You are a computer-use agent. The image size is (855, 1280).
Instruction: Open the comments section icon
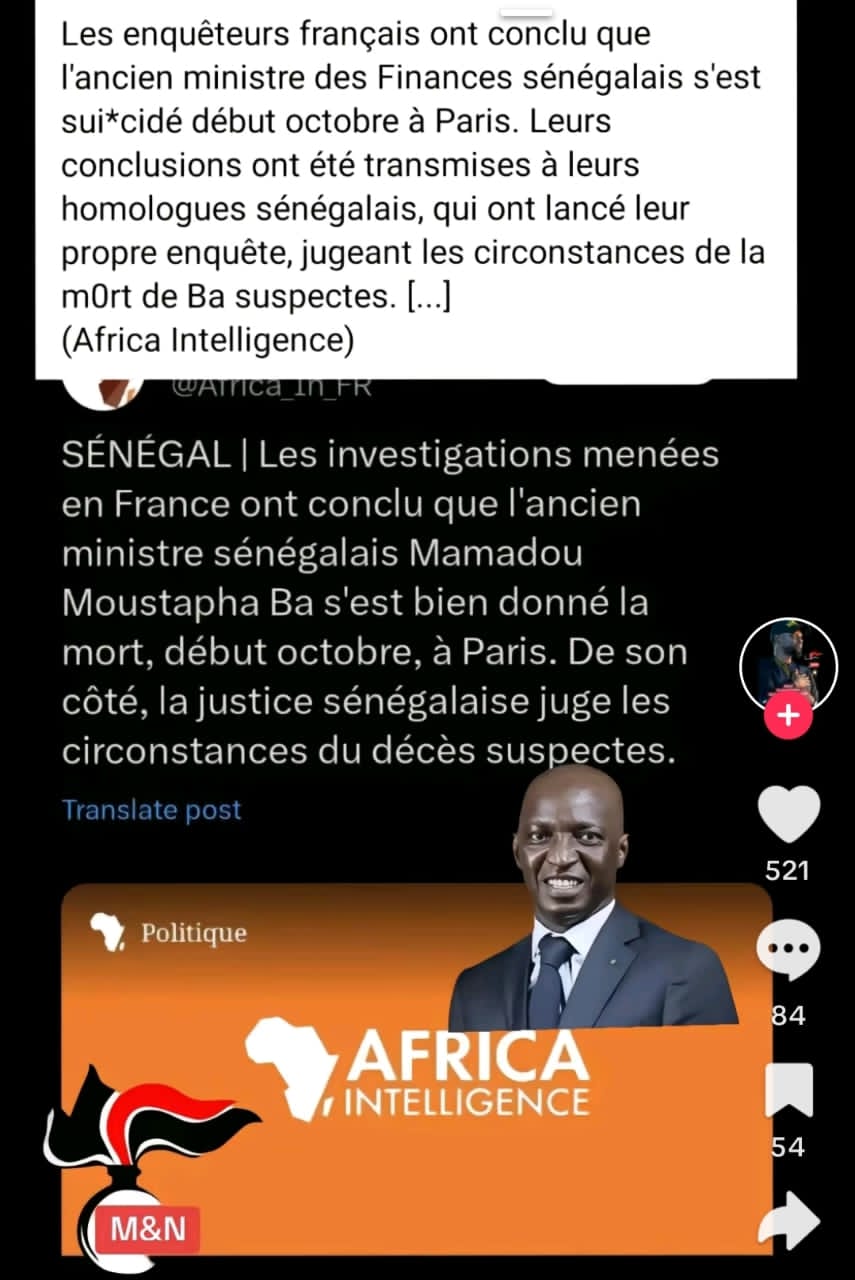[788, 948]
